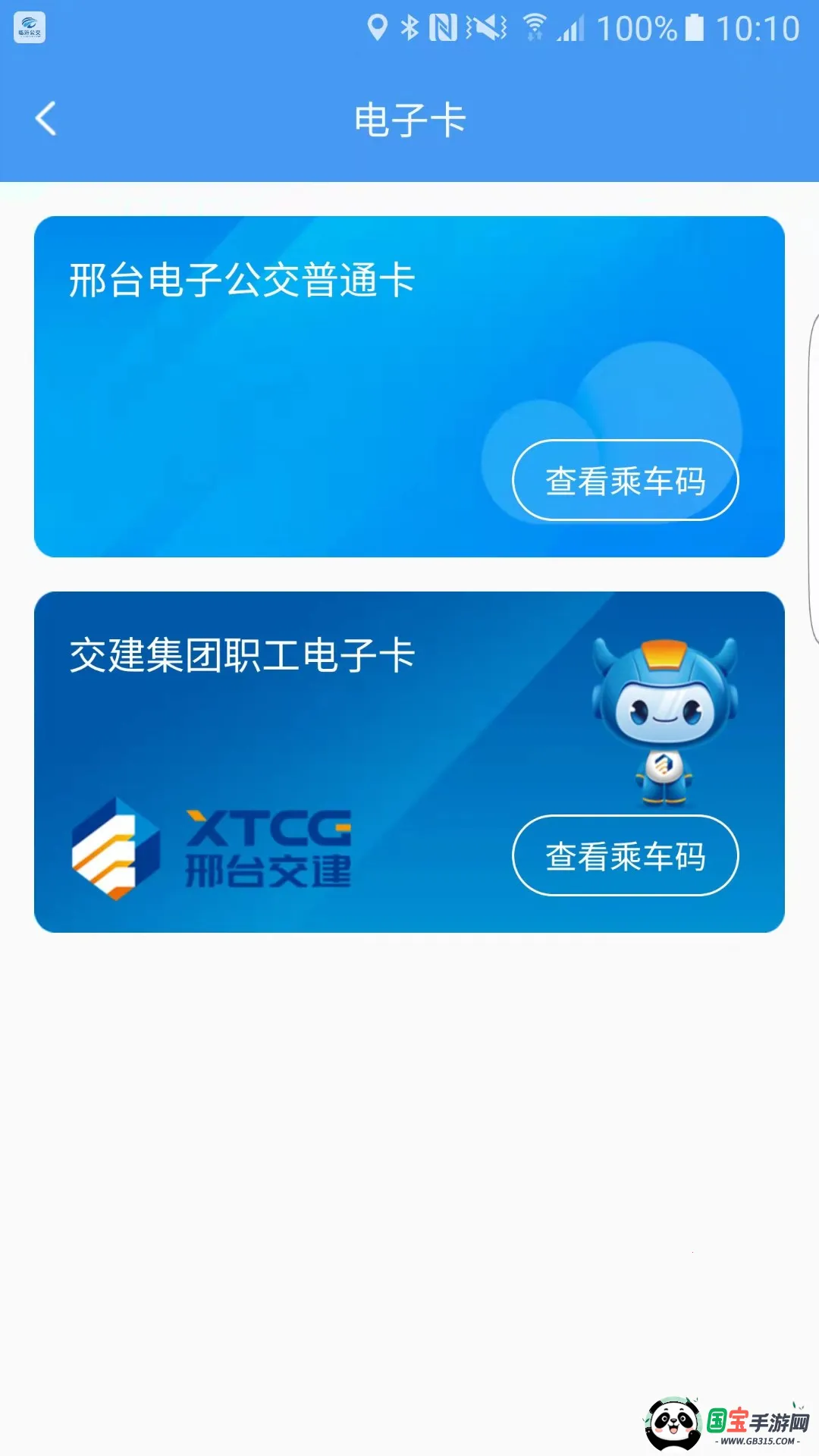819x1456 pixels.
Task: Tap the Bluetooth status bar icon
Action: (x=409, y=25)
